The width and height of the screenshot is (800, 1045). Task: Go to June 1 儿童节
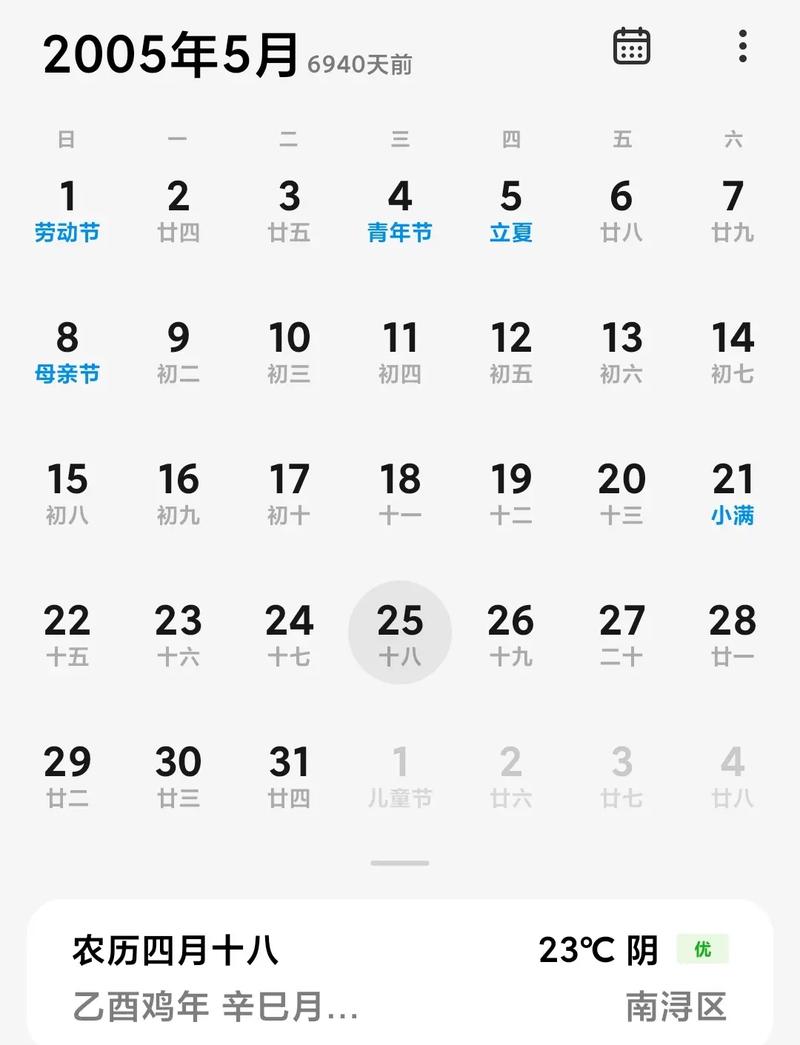click(x=400, y=776)
